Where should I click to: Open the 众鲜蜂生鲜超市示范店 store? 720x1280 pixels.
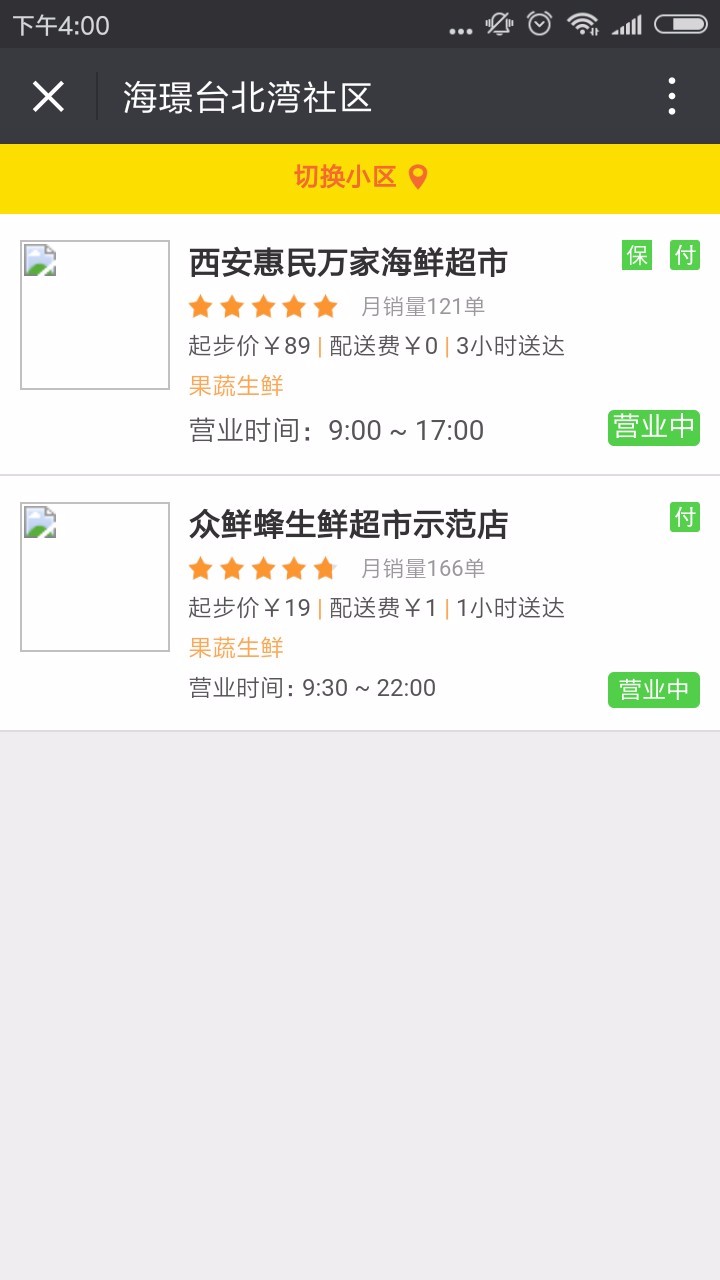pyautogui.click(x=360, y=604)
